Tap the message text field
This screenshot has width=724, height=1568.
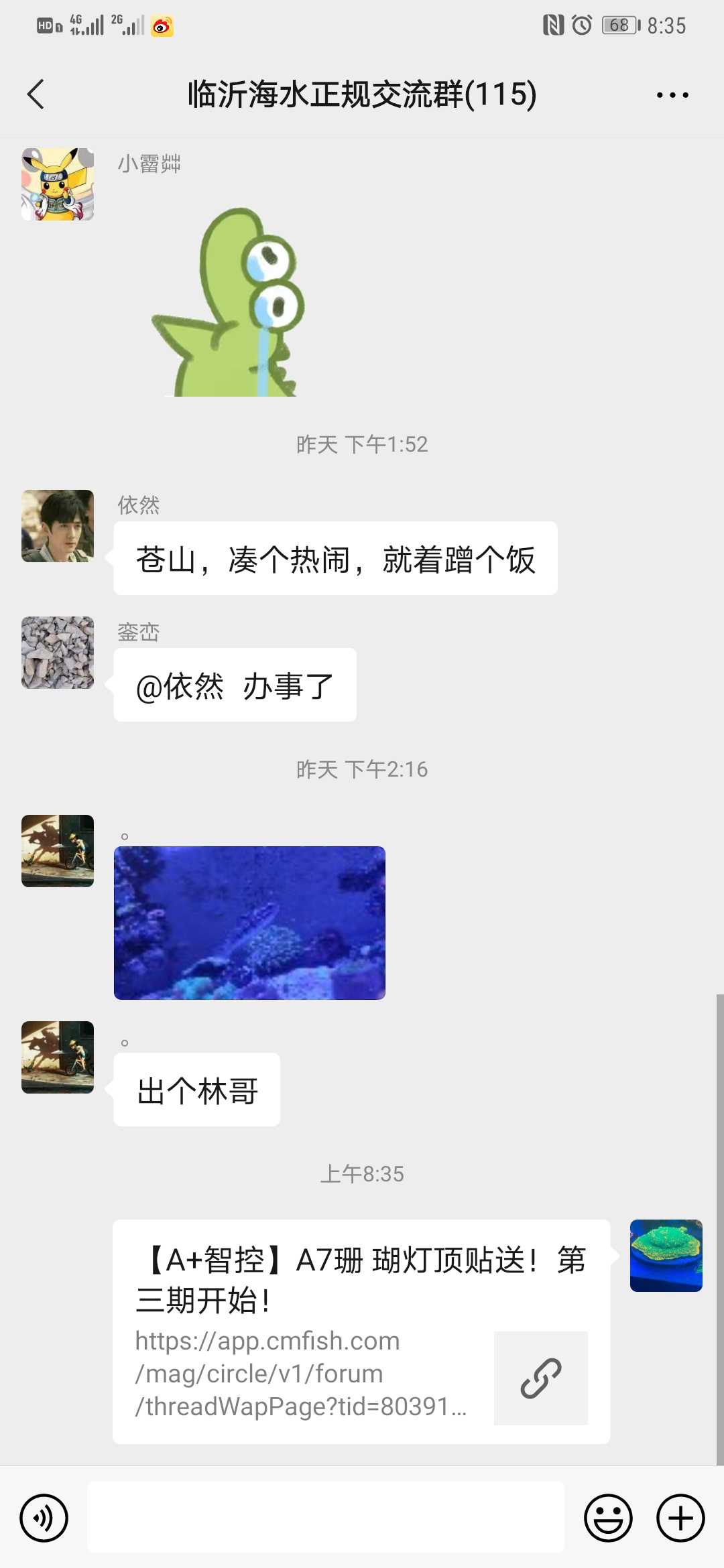coord(326,1517)
